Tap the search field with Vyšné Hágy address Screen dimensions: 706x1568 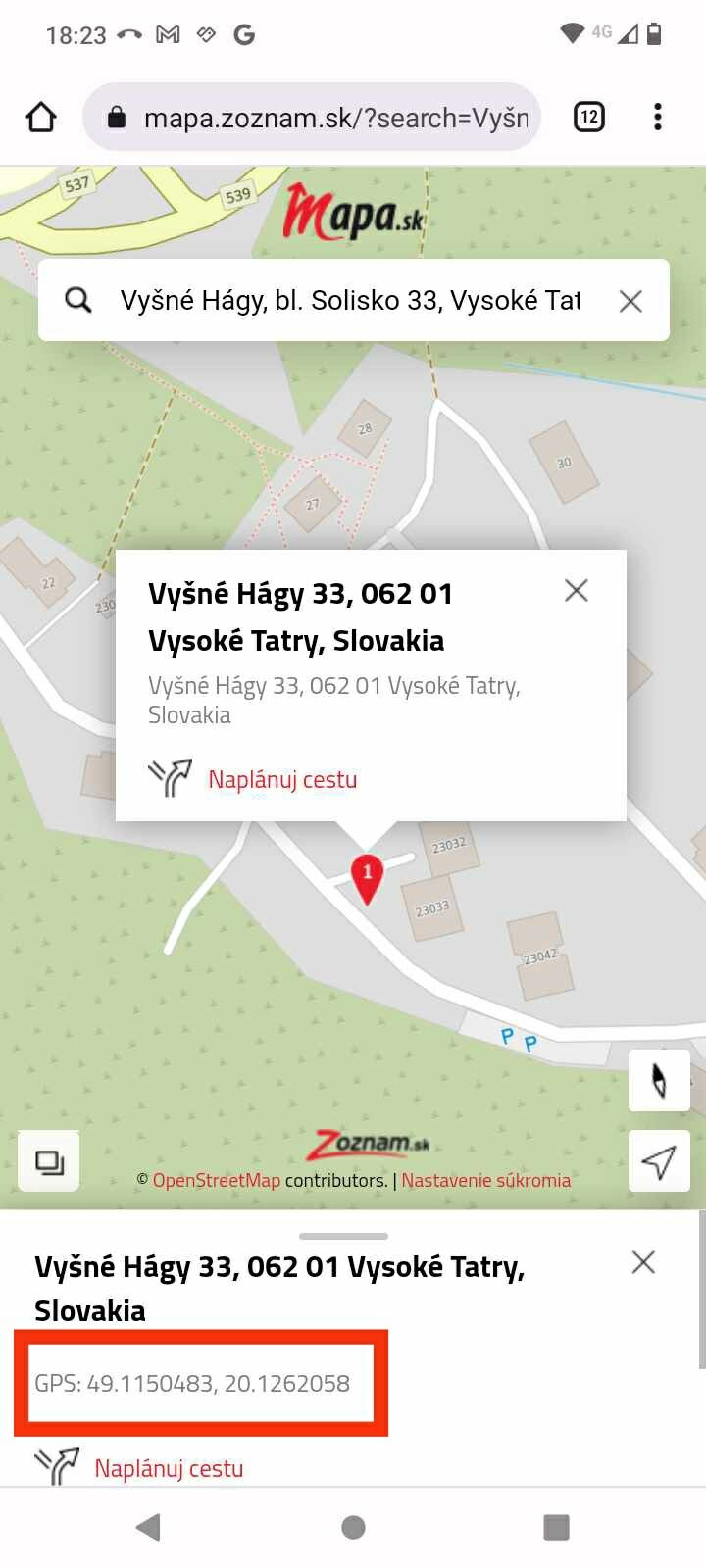349,300
